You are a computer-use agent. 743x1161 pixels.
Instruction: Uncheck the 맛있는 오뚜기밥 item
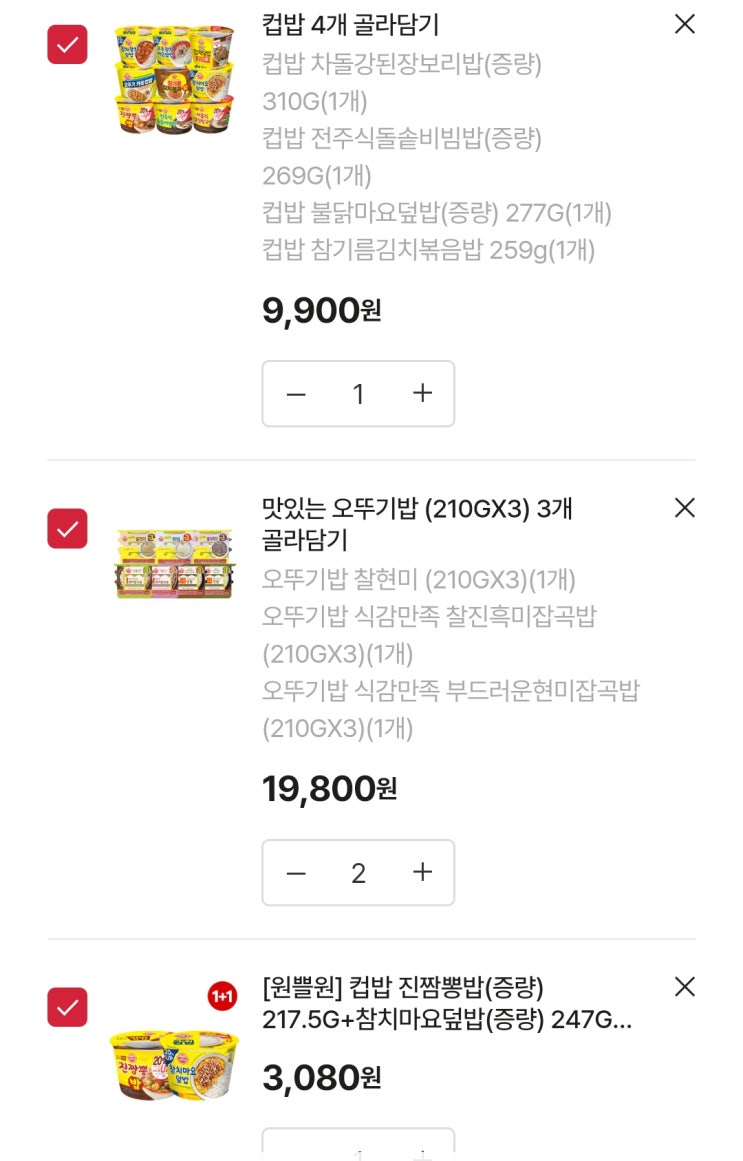(x=67, y=528)
